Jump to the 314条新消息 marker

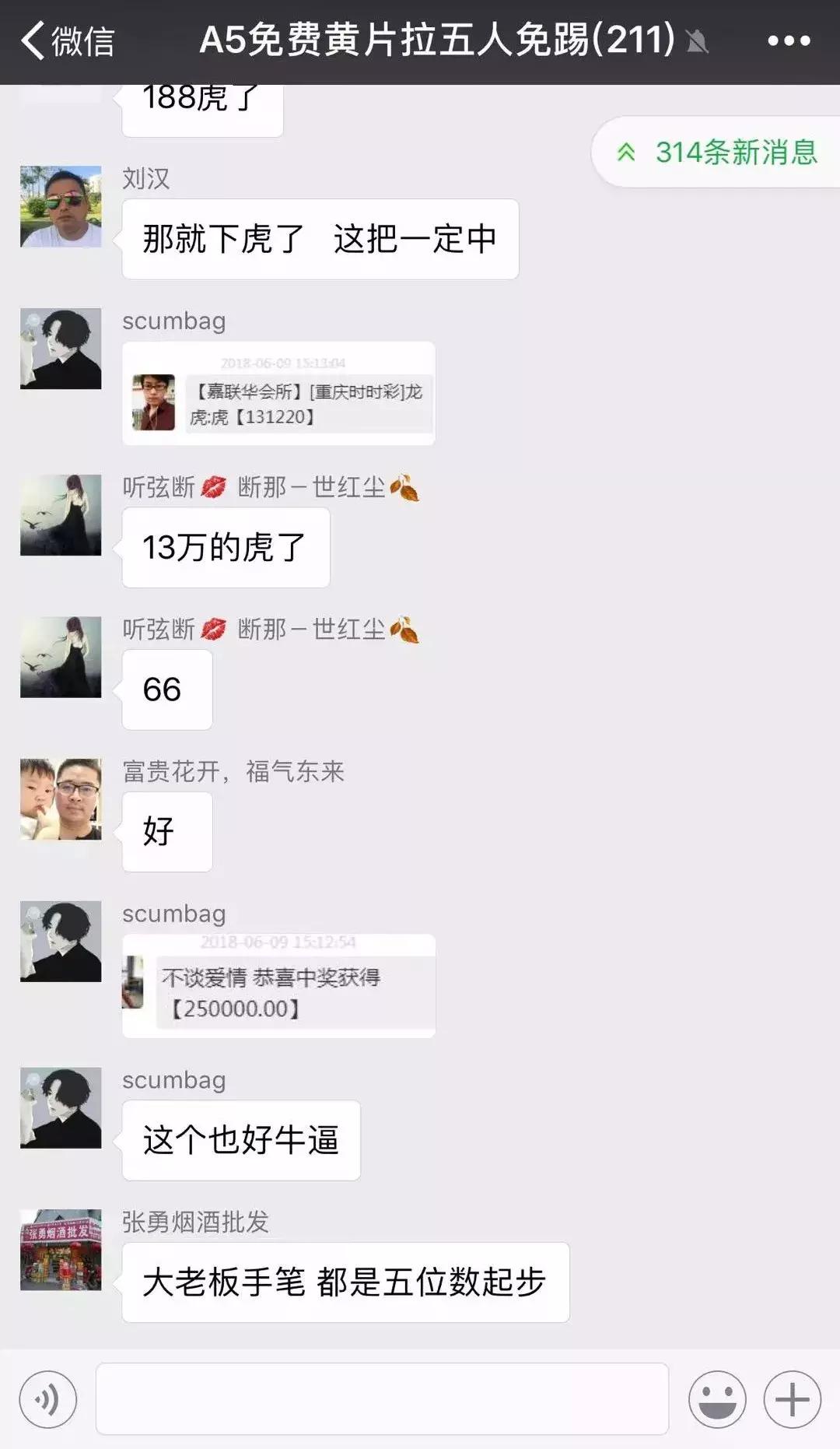point(717,152)
